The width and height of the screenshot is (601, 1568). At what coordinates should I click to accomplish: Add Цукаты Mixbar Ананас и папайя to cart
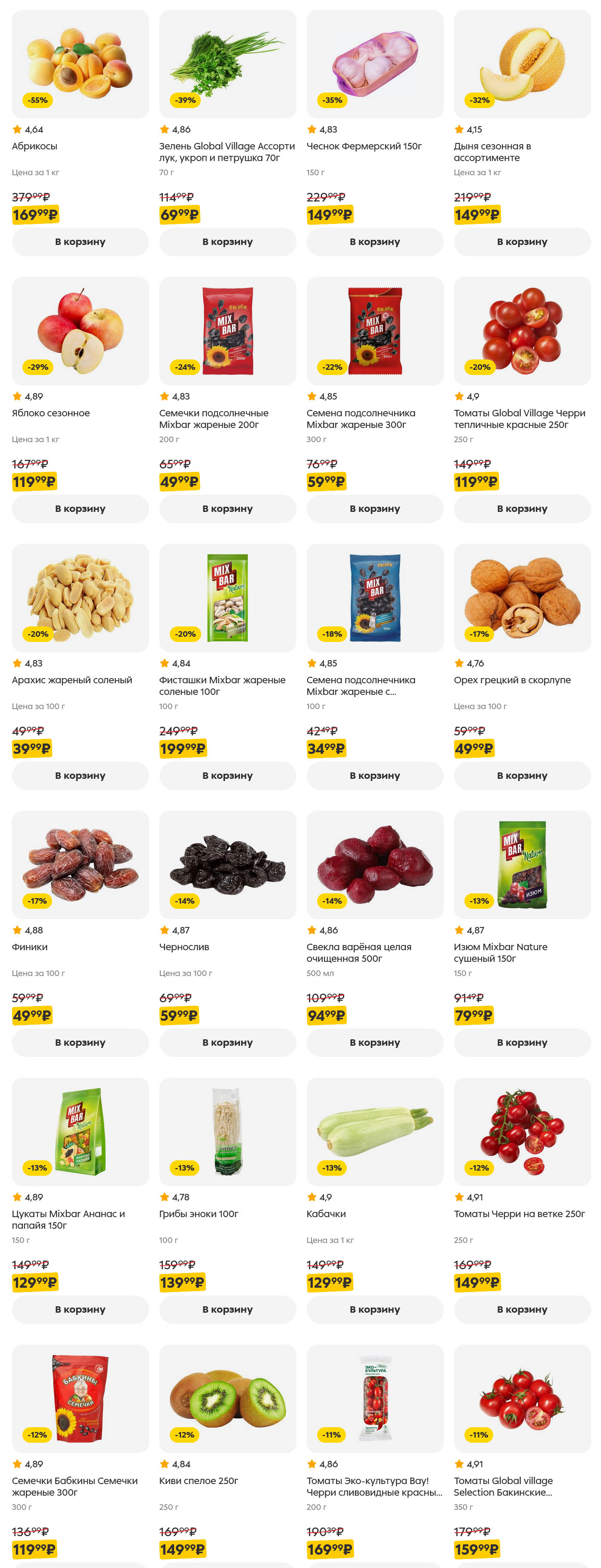click(x=80, y=1309)
